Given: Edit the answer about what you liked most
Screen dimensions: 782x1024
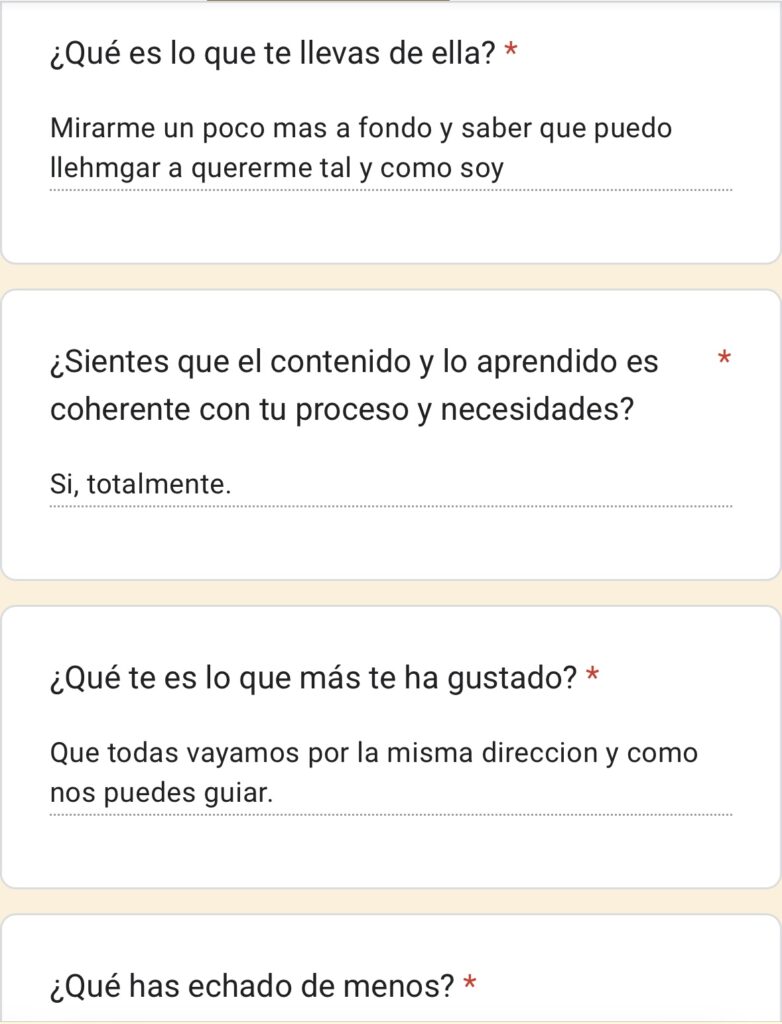Looking at the screenshot, I should (x=391, y=774).
